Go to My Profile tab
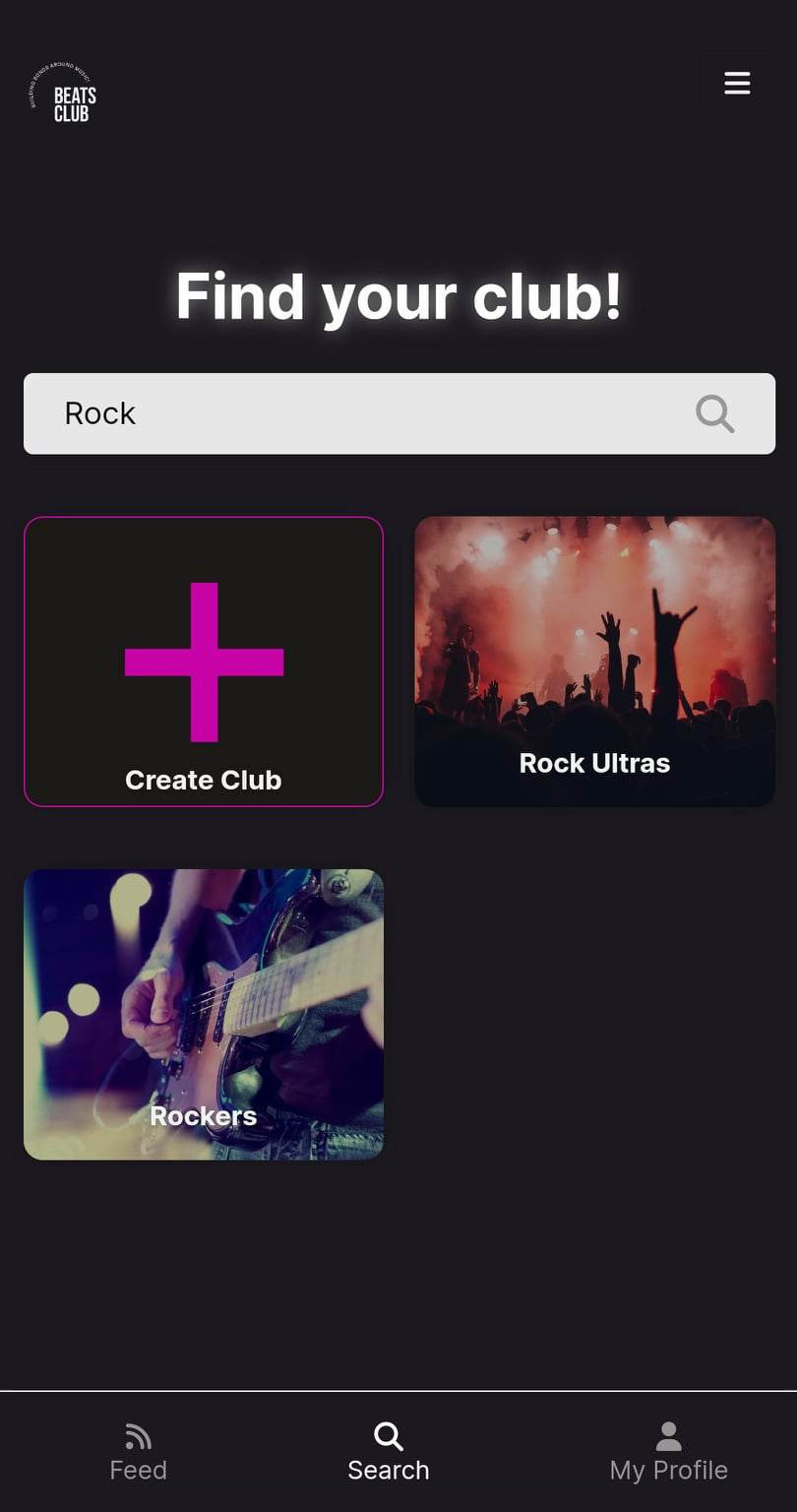The image size is (797, 1512). (x=669, y=1453)
